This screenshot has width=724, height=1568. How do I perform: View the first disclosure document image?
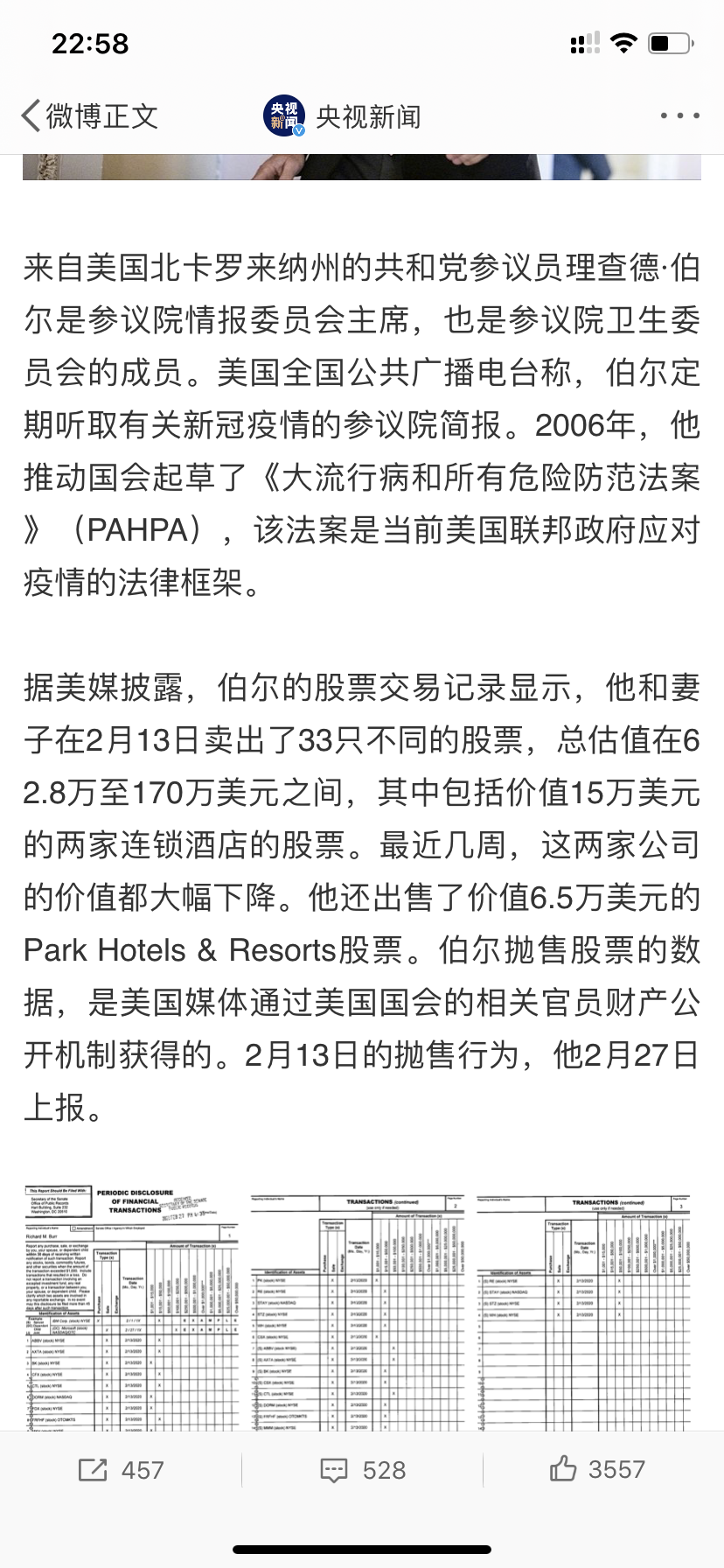point(131,1310)
